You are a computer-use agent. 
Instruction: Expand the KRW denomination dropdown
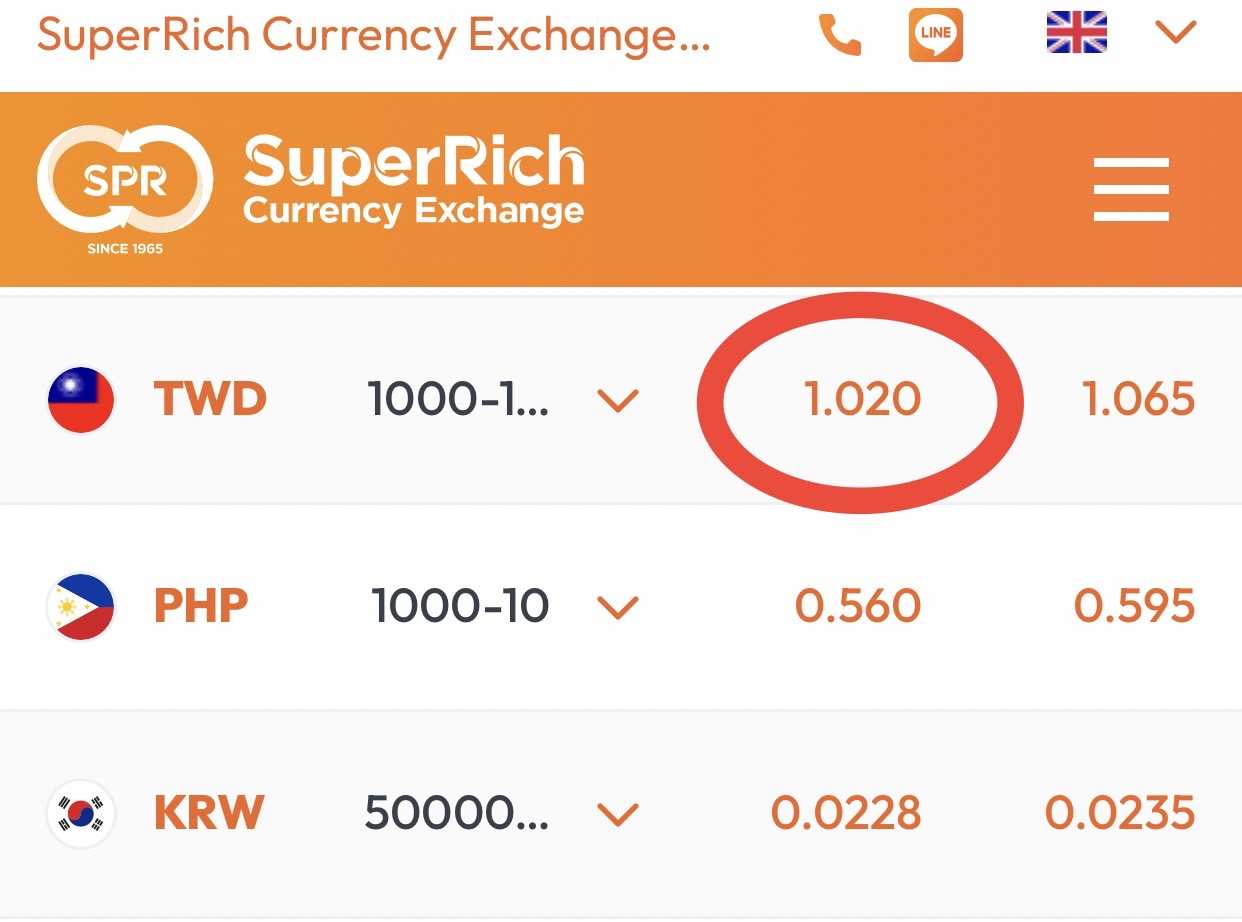(617, 813)
